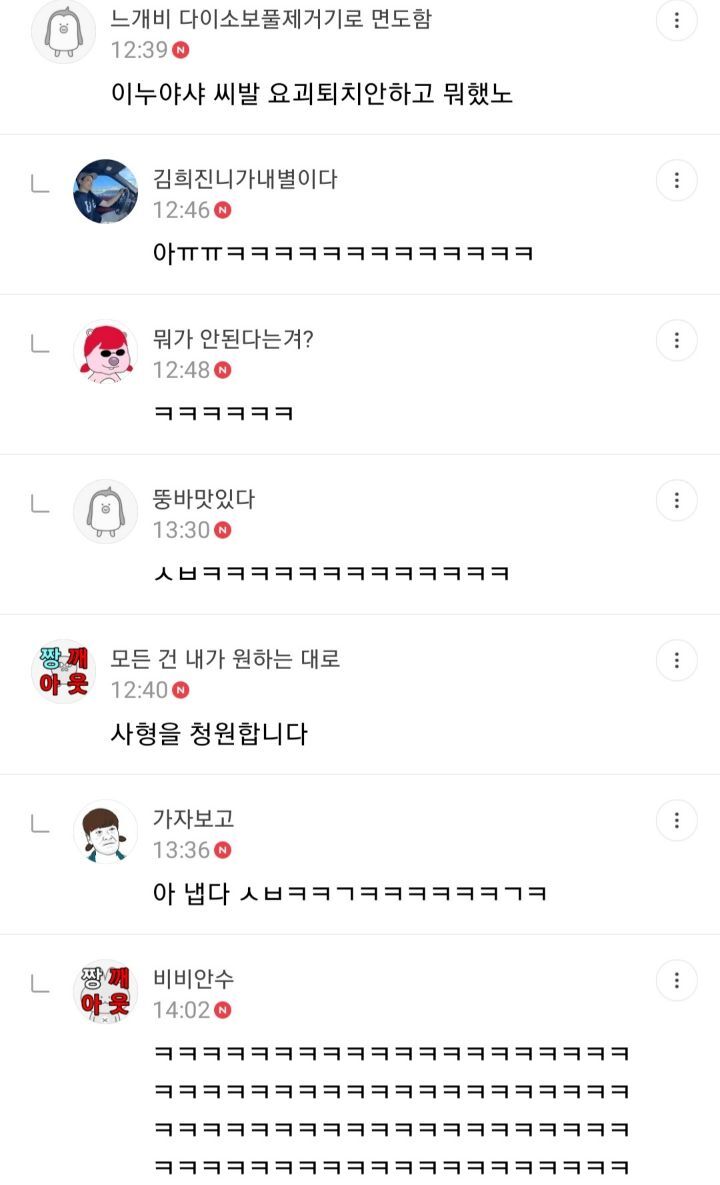
Task: Tap the nickname 똥바맛있다
Action: pyautogui.click(x=204, y=499)
